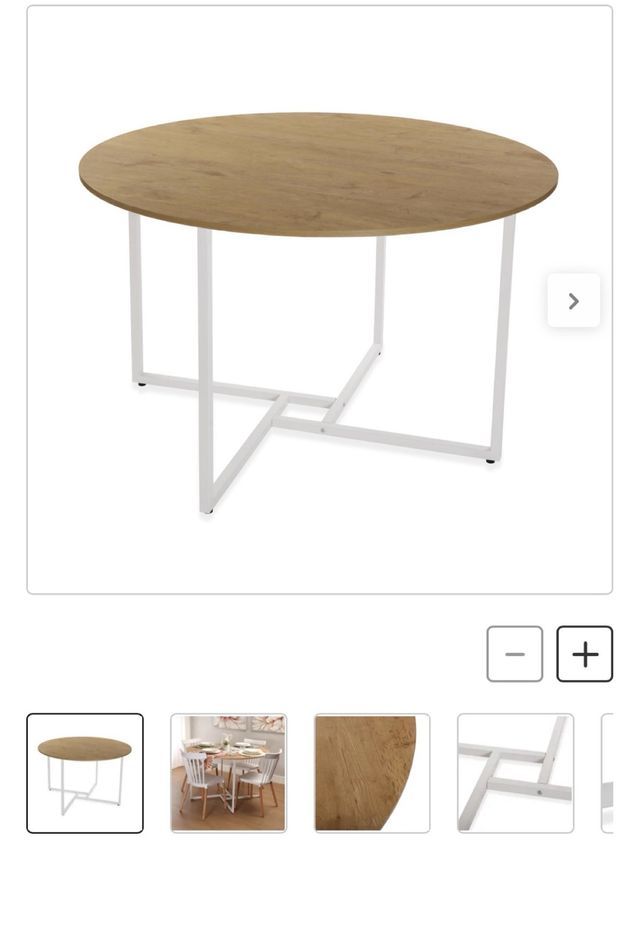Zoom in with the plus button

585,654
